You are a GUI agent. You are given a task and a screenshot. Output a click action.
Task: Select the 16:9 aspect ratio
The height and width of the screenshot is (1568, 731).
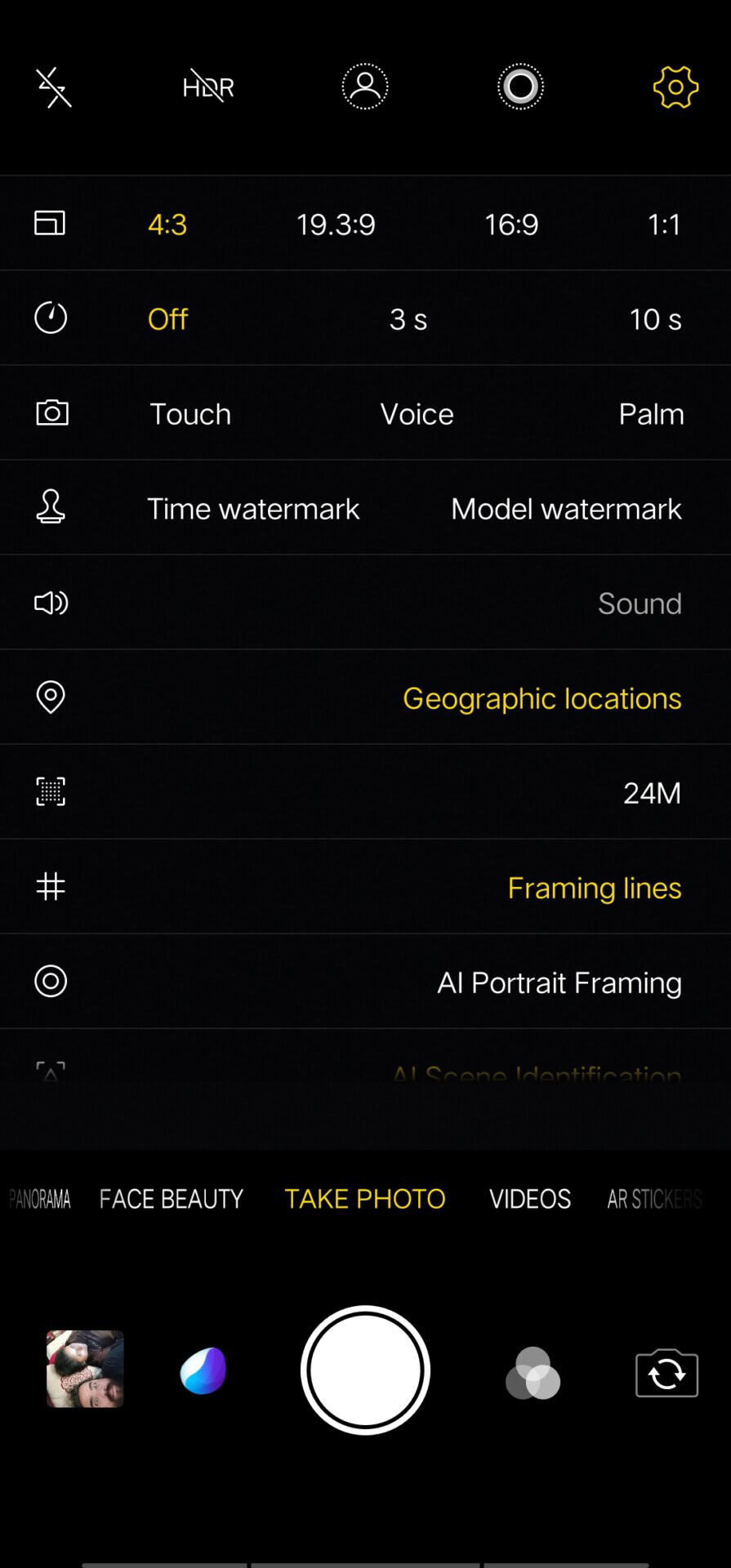pos(511,225)
